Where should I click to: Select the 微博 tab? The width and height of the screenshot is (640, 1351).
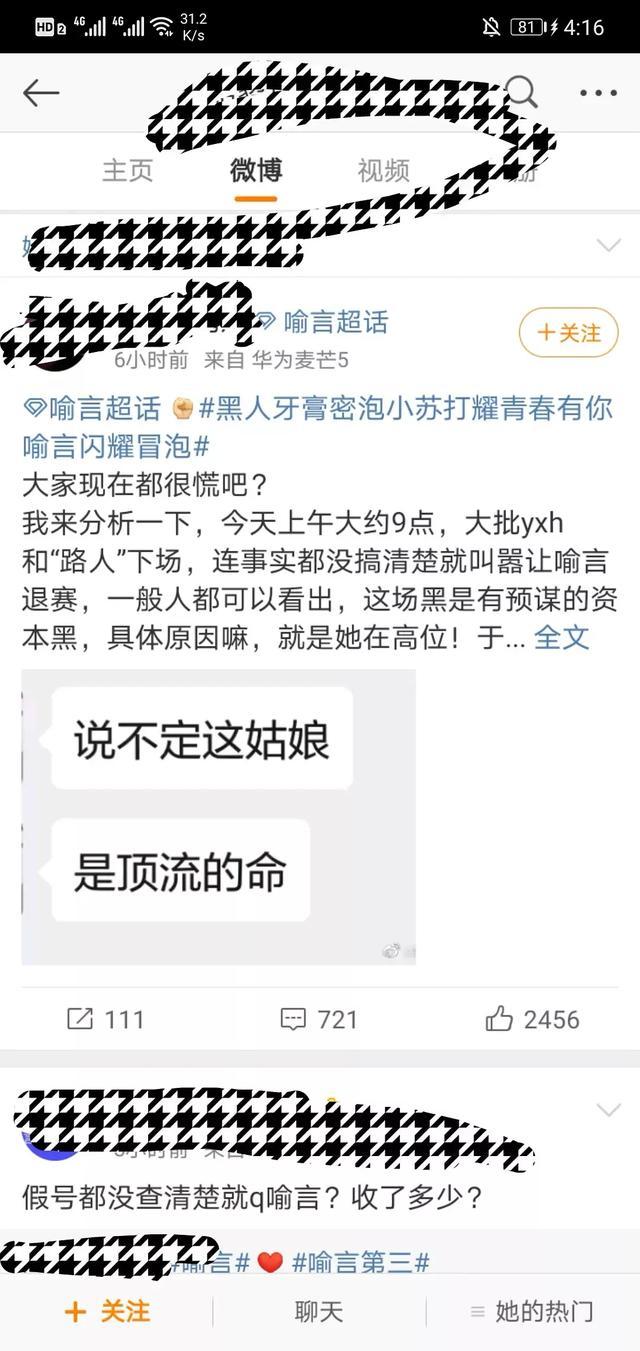[256, 170]
